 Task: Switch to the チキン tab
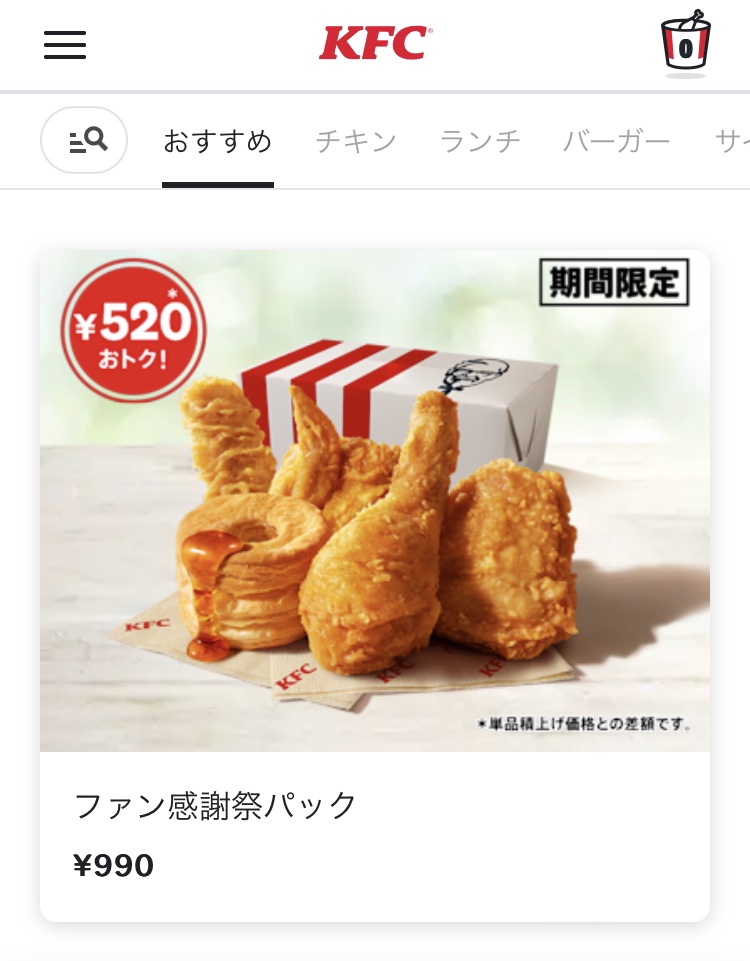tap(356, 142)
